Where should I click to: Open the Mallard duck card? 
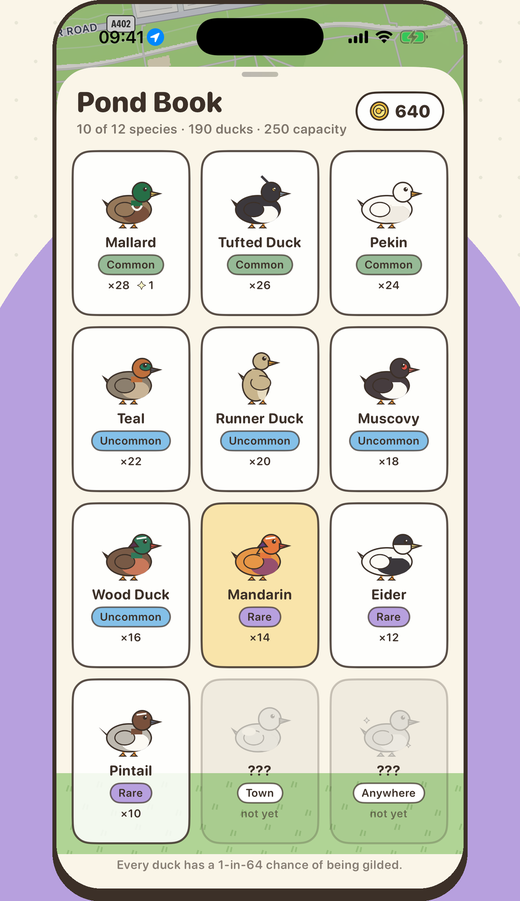[x=131, y=233]
